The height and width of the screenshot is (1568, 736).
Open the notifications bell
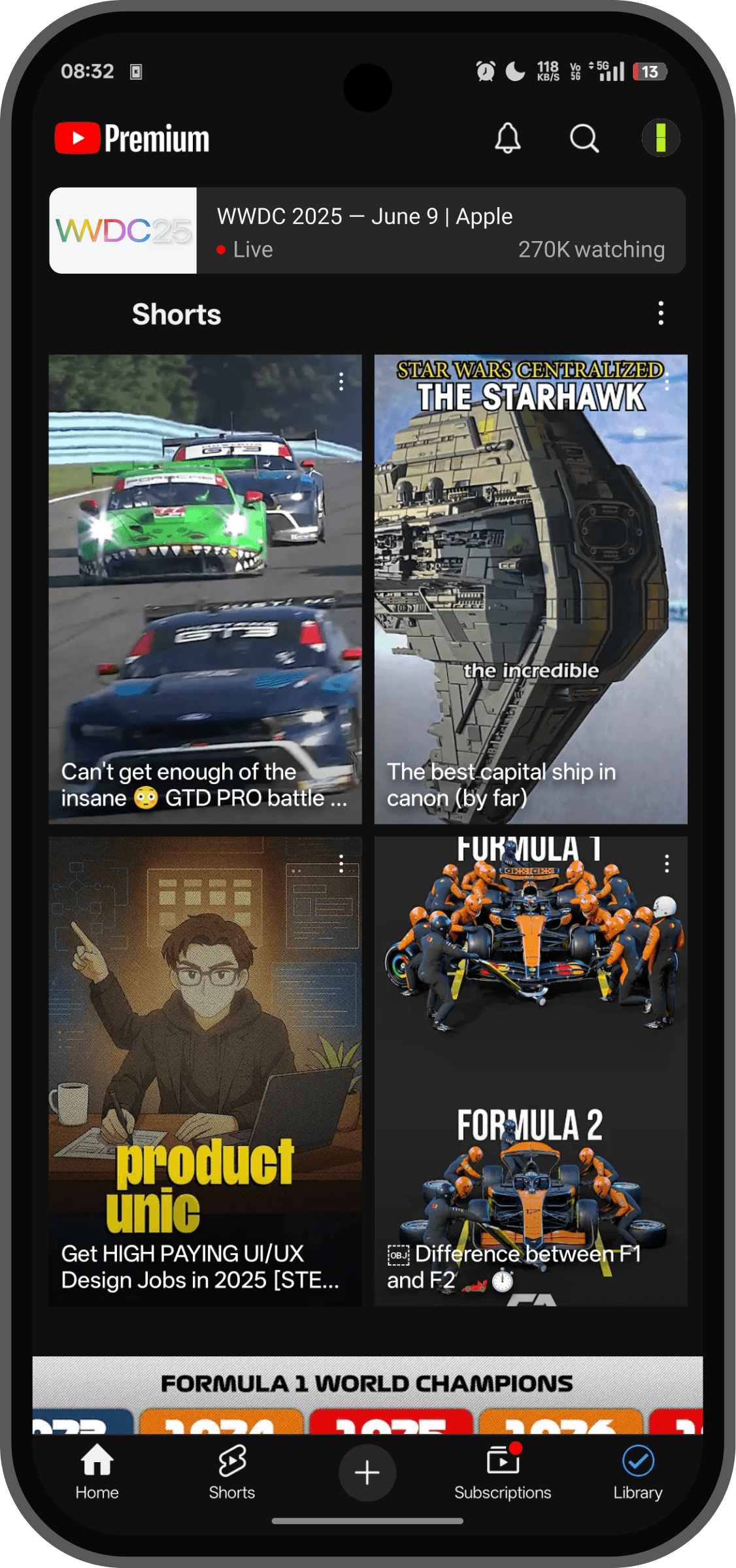coord(507,139)
